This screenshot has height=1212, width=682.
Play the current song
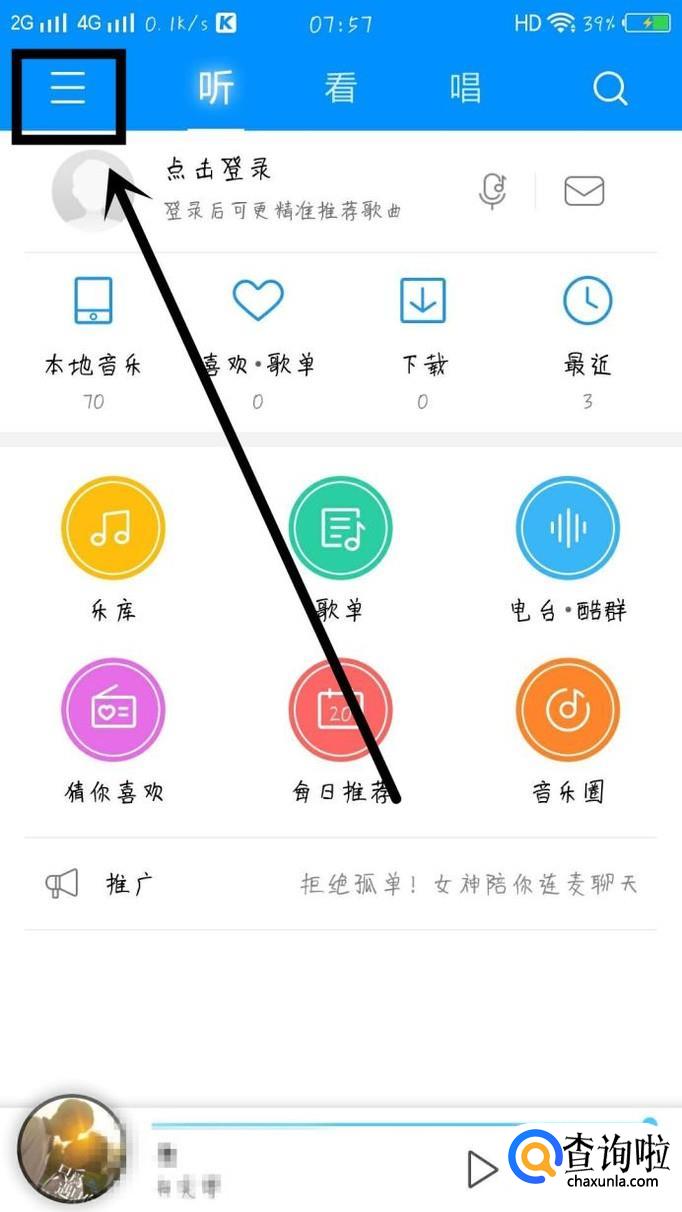coord(483,1168)
